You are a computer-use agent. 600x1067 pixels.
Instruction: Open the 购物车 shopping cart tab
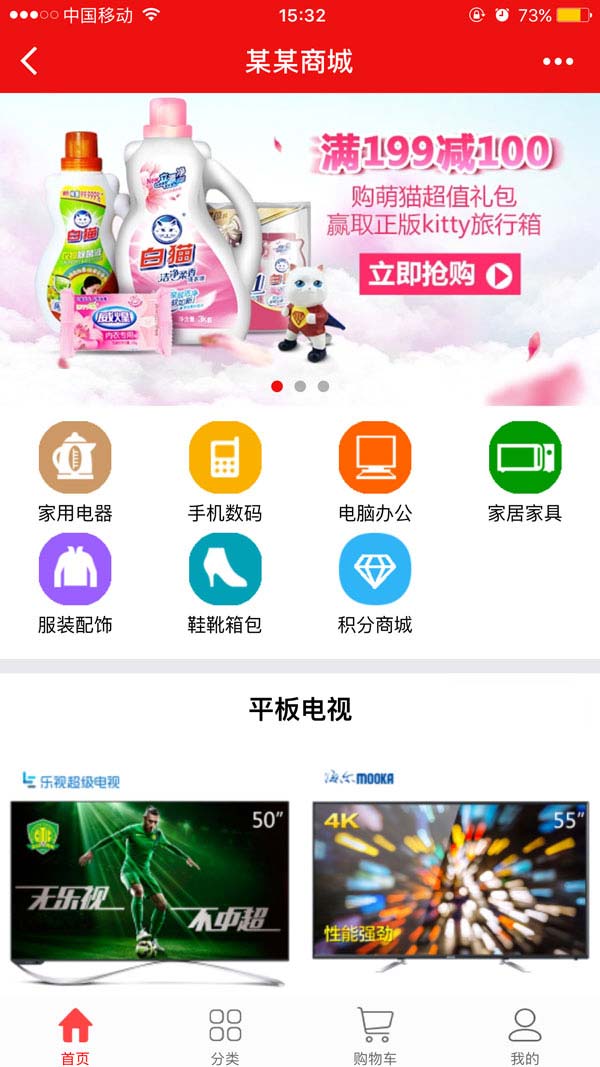[375, 1036]
